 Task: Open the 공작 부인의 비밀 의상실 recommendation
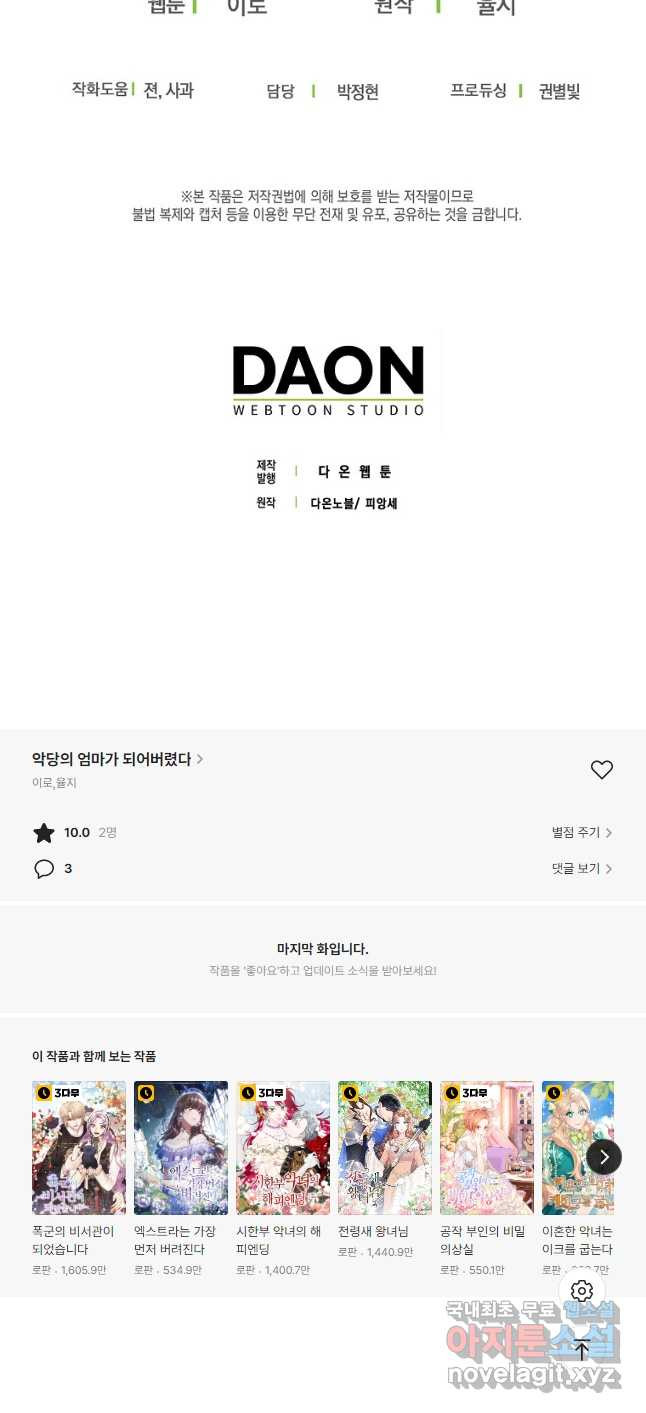[487, 1148]
